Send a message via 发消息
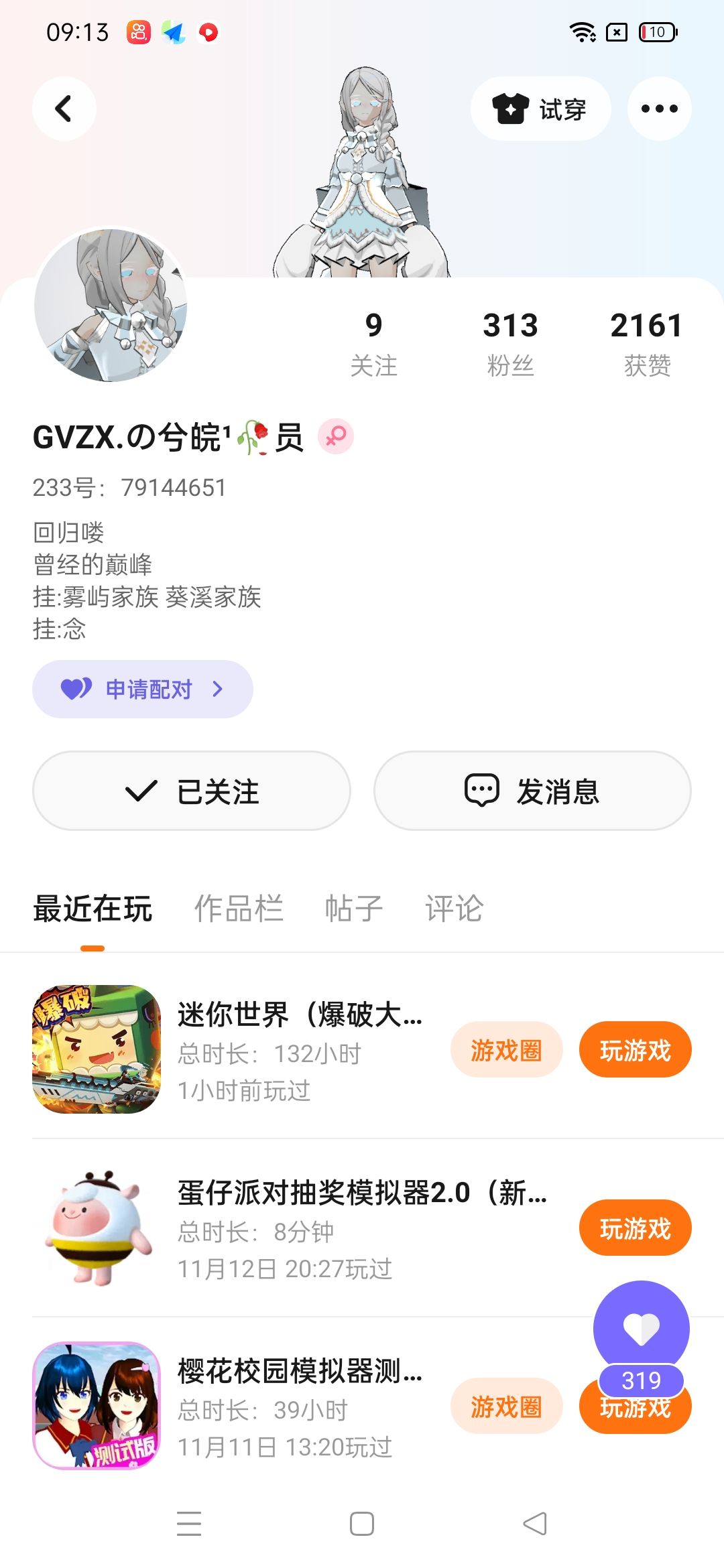This screenshot has height=1568, width=724. 532,791
